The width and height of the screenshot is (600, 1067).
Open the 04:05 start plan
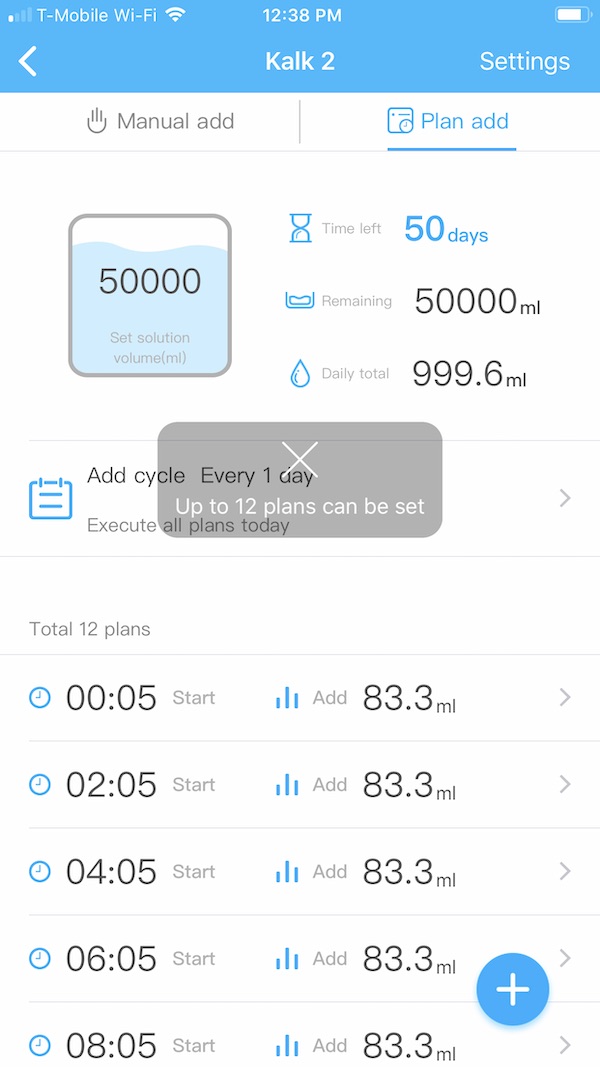[300, 872]
